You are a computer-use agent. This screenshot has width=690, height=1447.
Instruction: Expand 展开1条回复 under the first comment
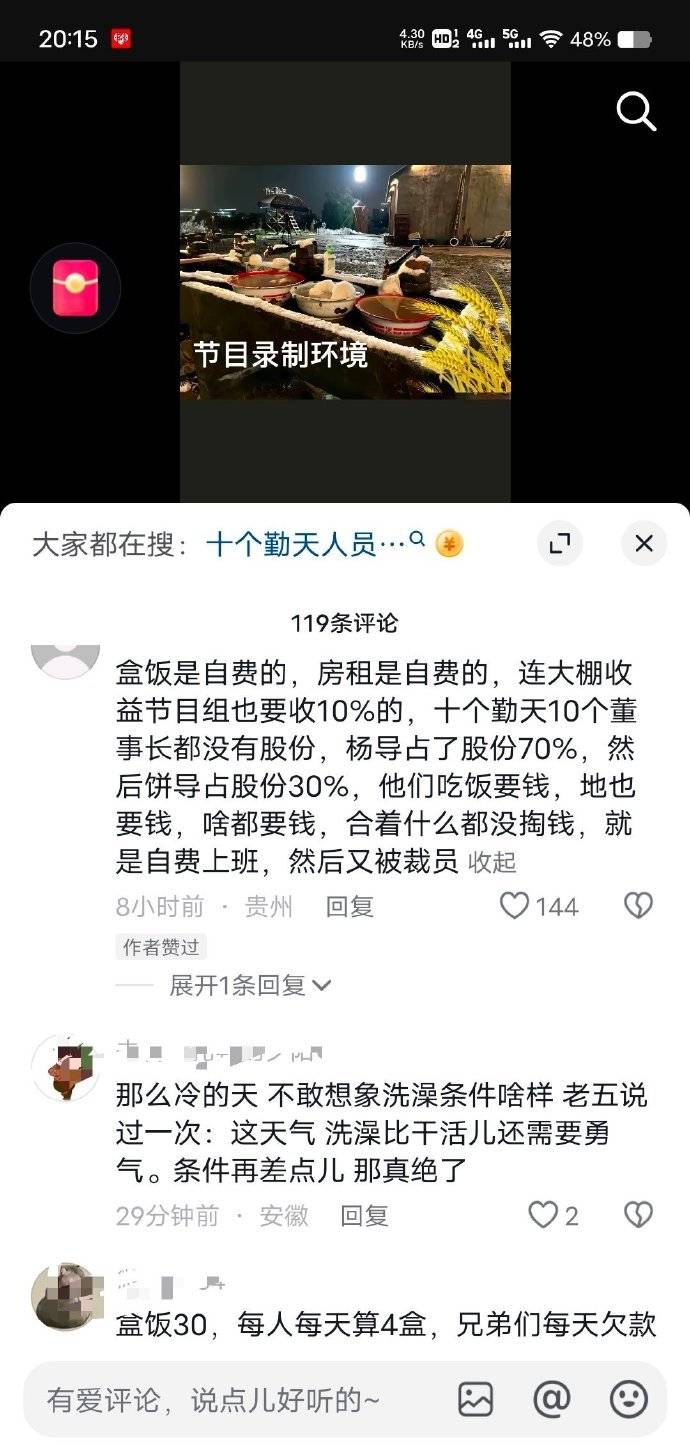tap(250, 985)
